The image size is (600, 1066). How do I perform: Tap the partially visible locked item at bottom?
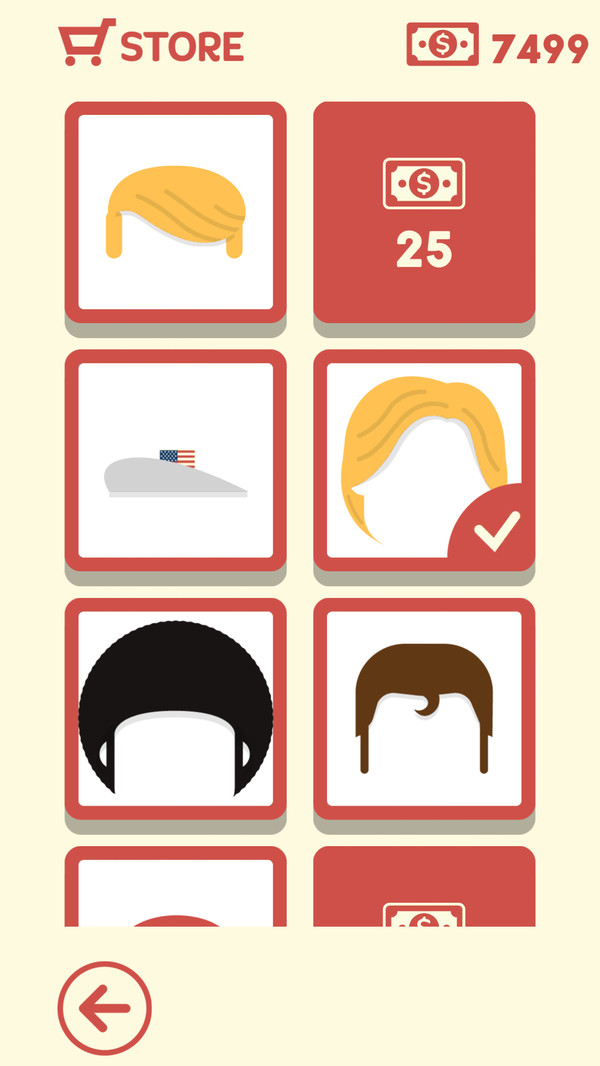click(x=424, y=887)
